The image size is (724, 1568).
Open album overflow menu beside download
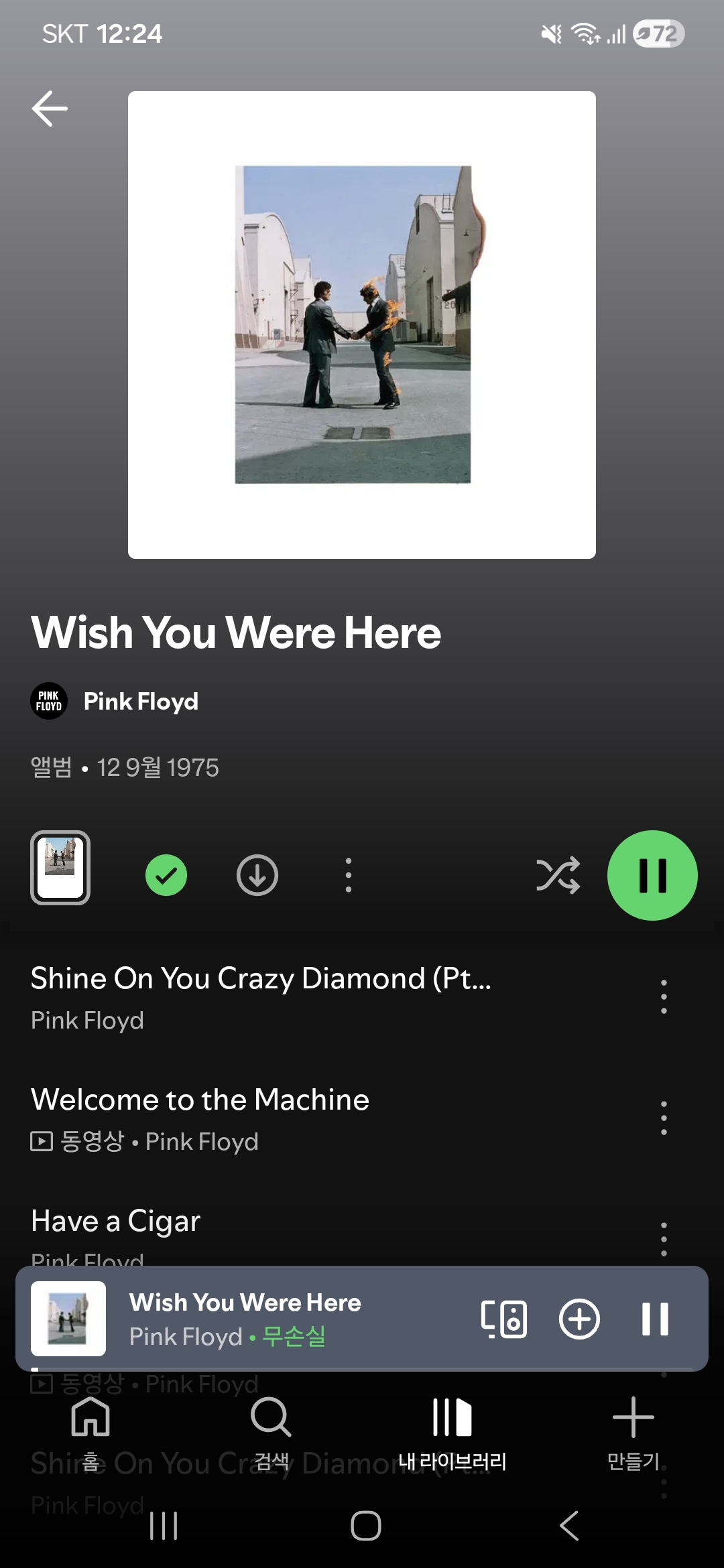pyautogui.click(x=349, y=875)
